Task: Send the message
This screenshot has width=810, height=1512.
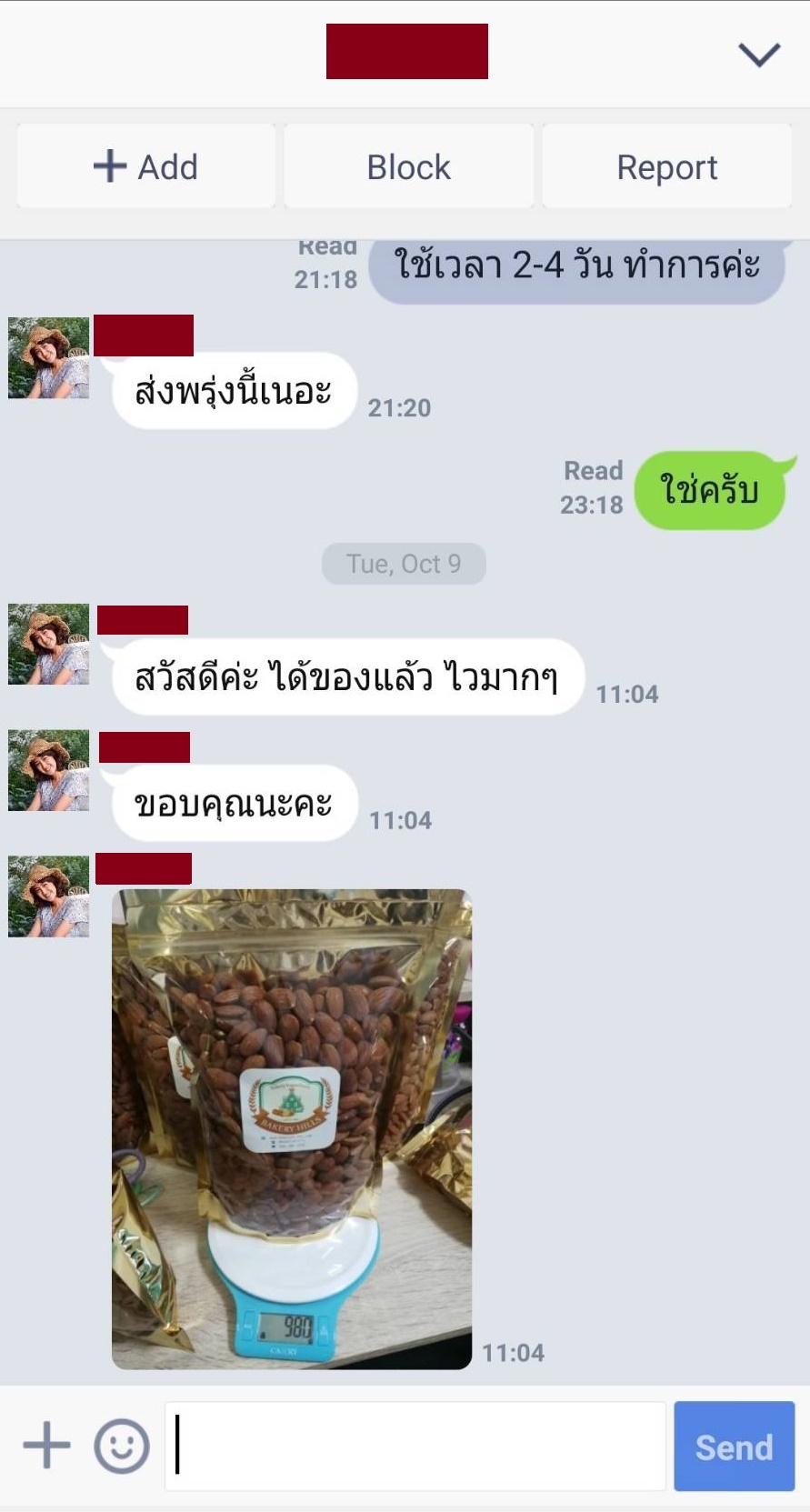Action: [734, 1446]
